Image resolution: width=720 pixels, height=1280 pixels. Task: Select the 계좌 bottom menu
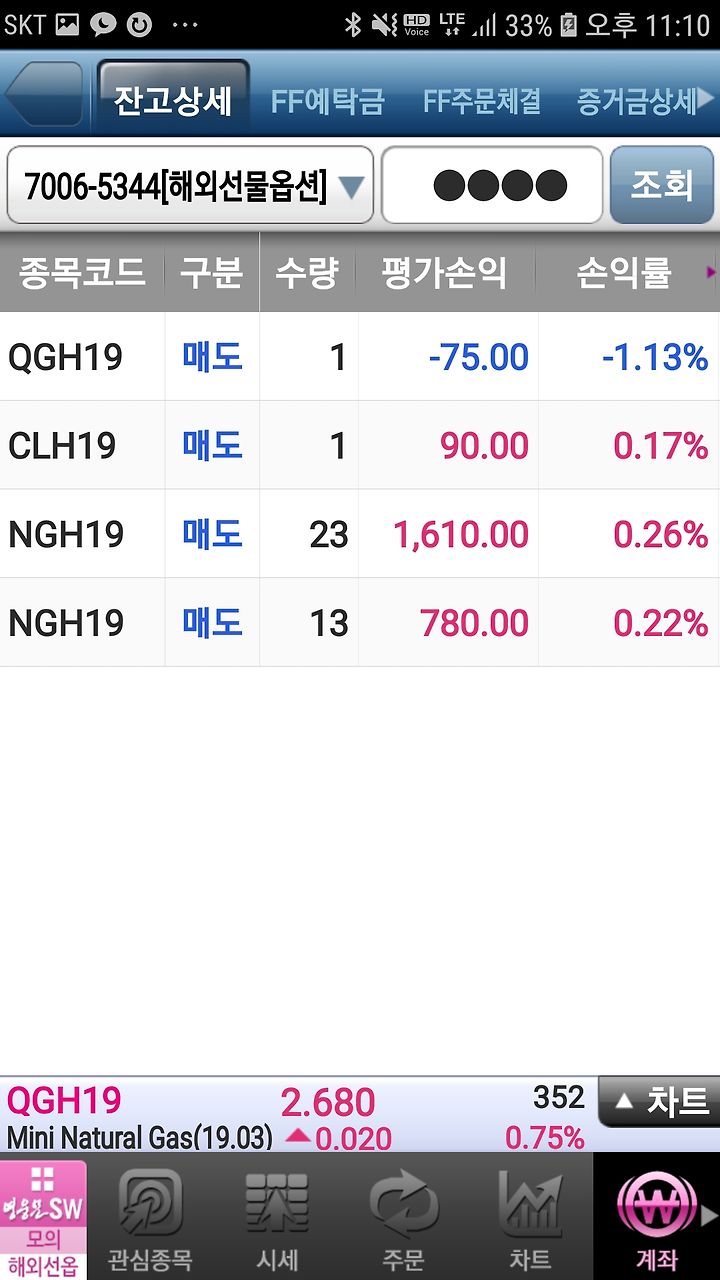click(656, 1216)
